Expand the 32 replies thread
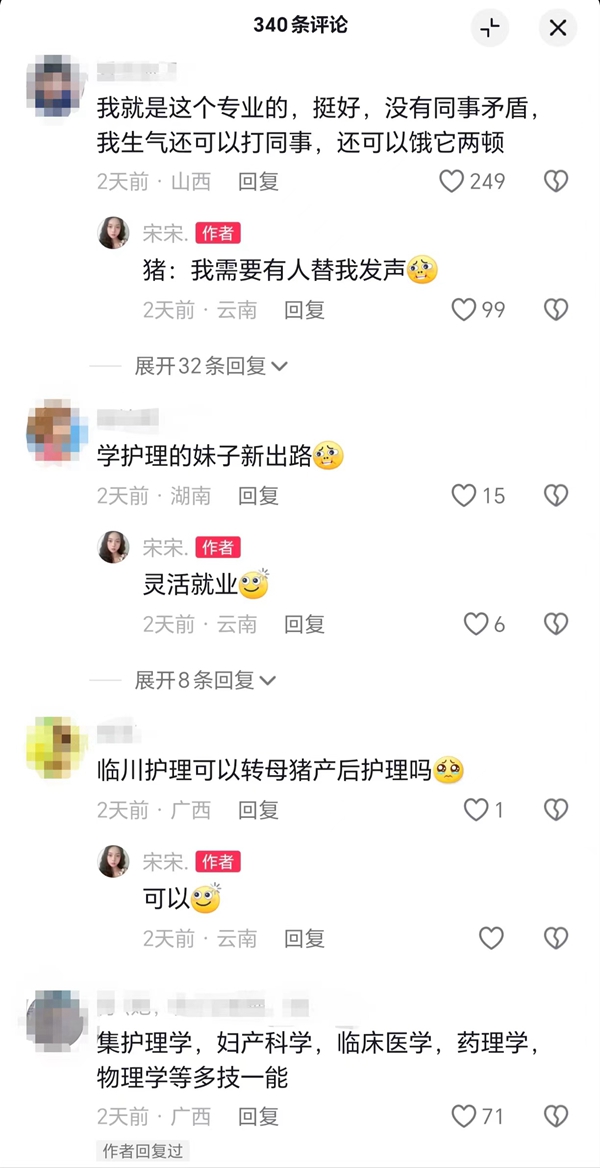Image resolution: width=600 pixels, height=1168 pixels. click(211, 366)
